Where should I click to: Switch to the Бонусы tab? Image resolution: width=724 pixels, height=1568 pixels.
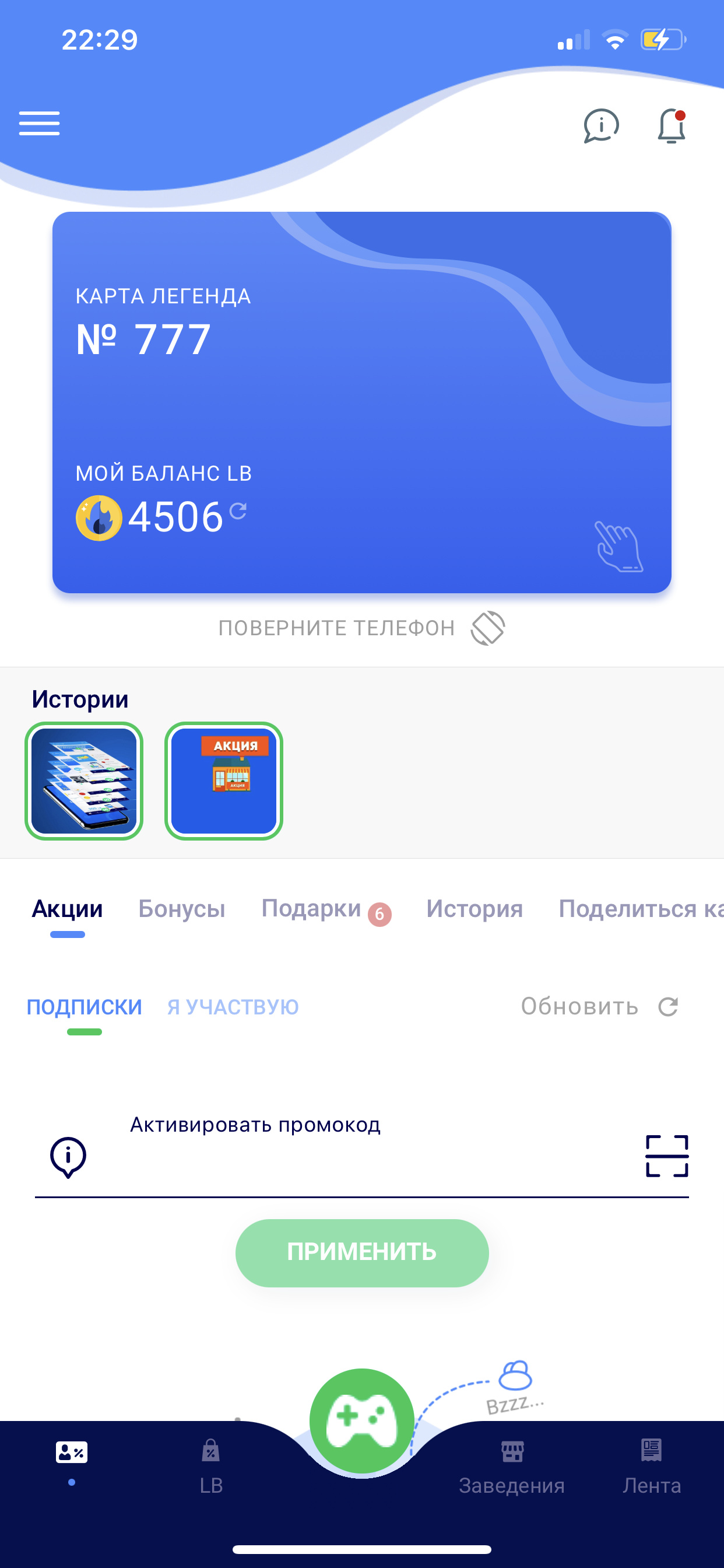tap(181, 909)
